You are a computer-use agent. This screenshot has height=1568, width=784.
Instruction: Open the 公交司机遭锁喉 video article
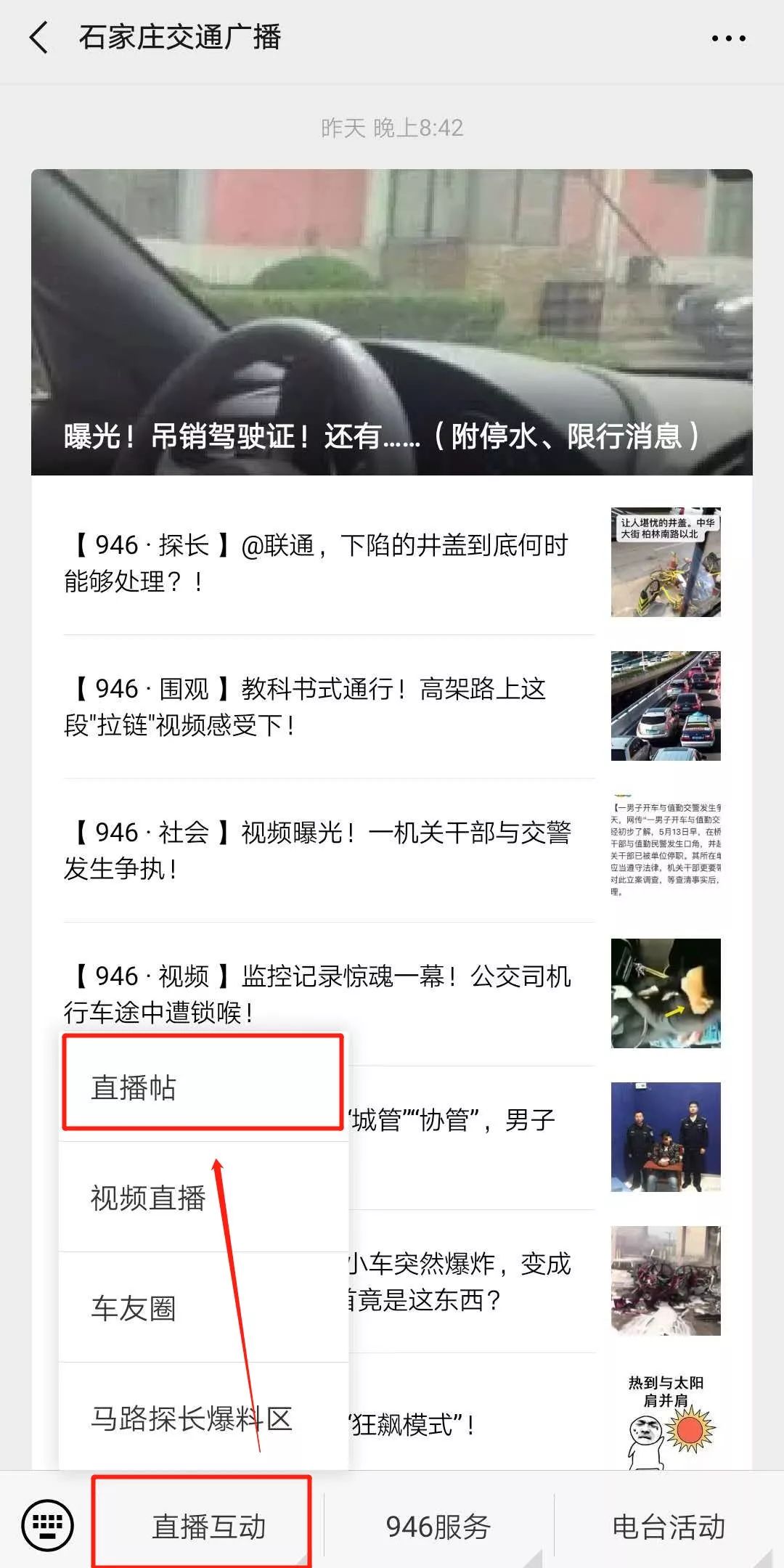coord(319,995)
